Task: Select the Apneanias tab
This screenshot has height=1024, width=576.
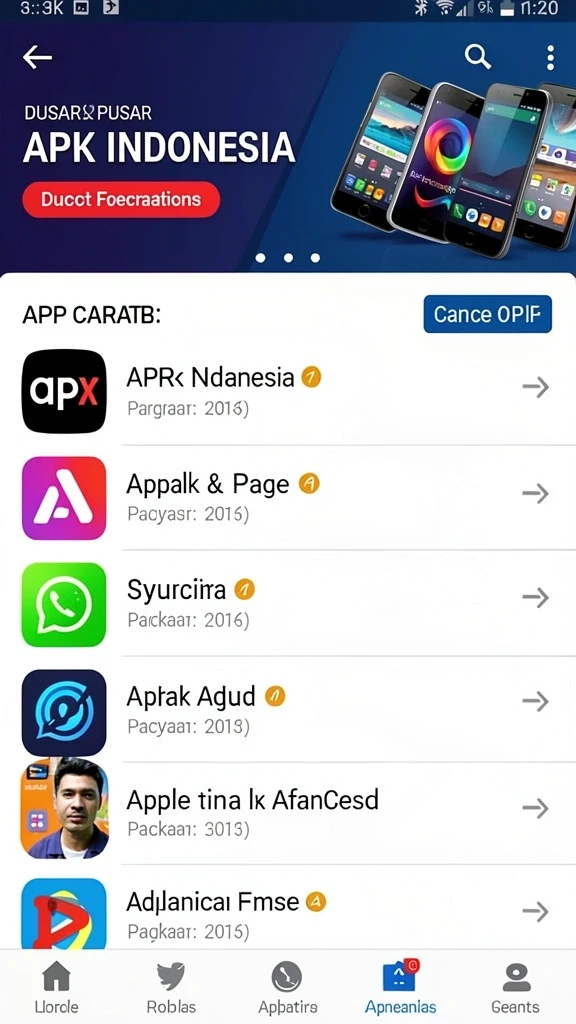Action: tap(400, 987)
